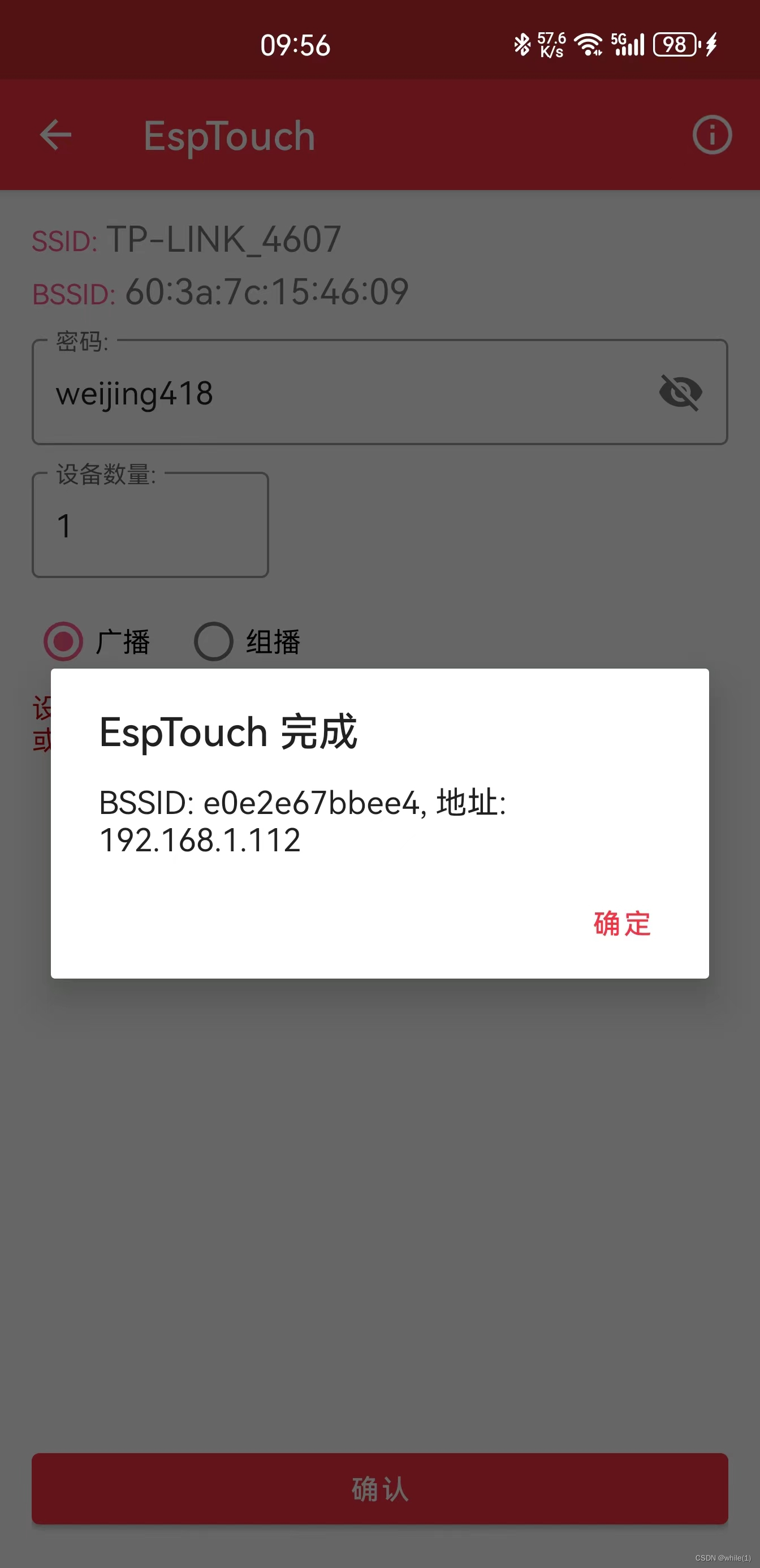Edit the 设备数量 device count field
The height and width of the screenshot is (1568, 760).
[150, 525]
